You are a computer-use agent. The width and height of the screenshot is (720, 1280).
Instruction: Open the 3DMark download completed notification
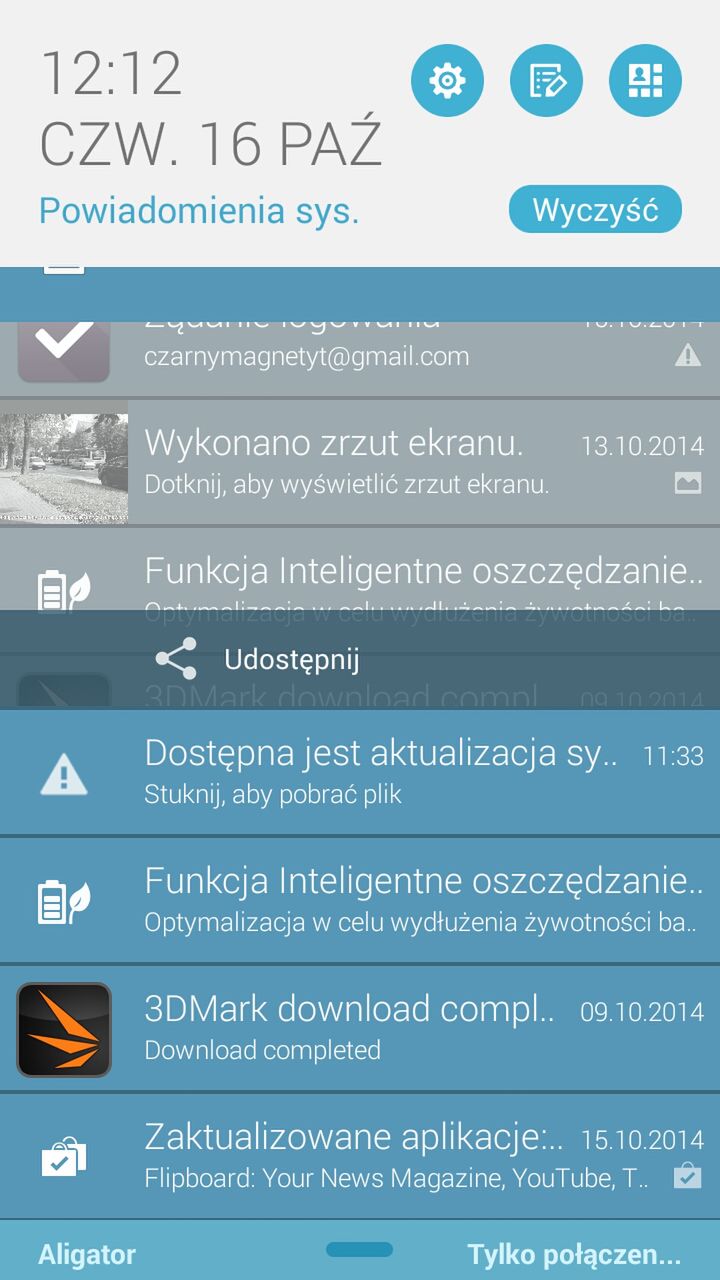[360, 1028]
